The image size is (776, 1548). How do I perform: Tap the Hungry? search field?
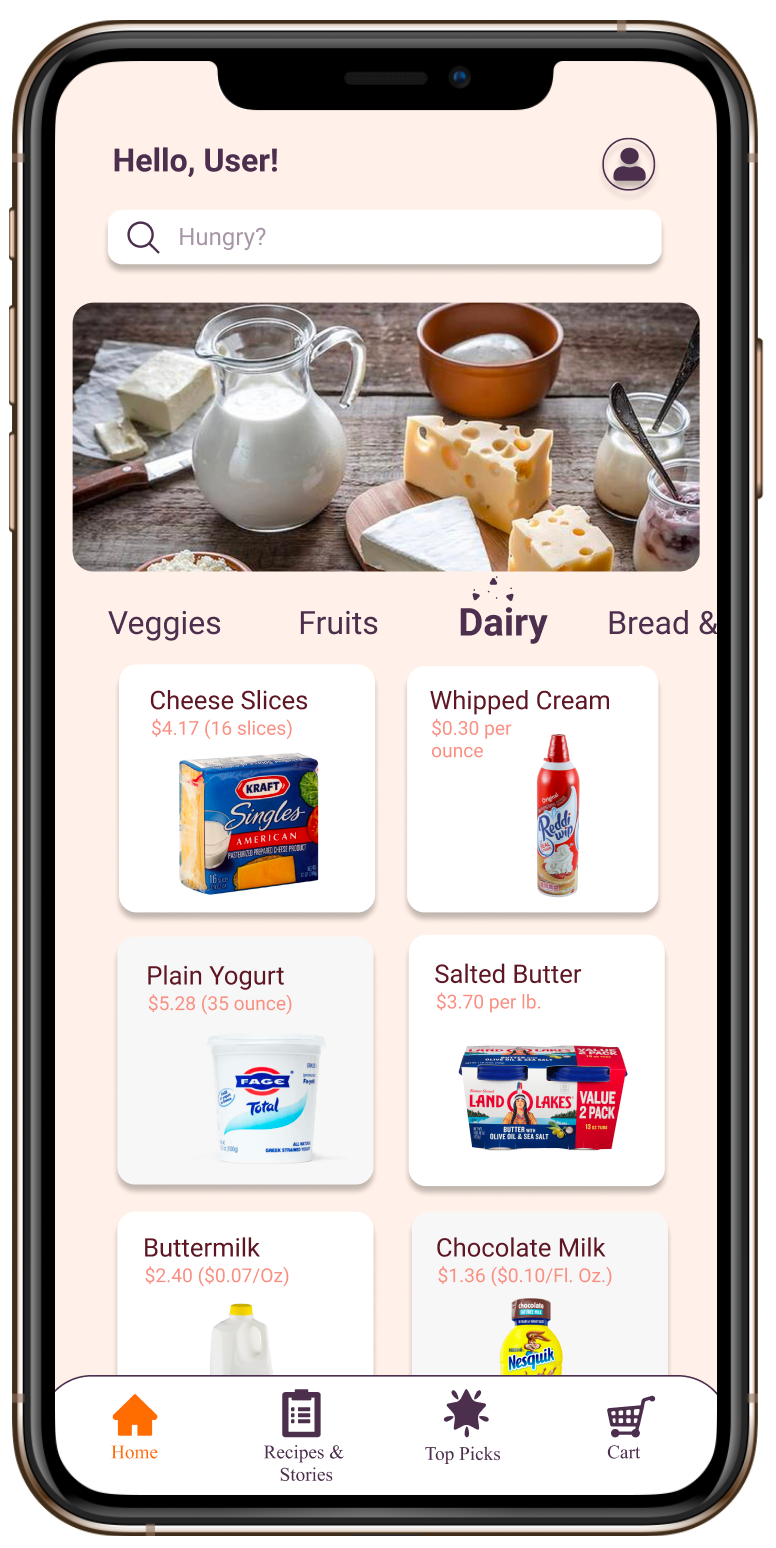coord(384,237)
